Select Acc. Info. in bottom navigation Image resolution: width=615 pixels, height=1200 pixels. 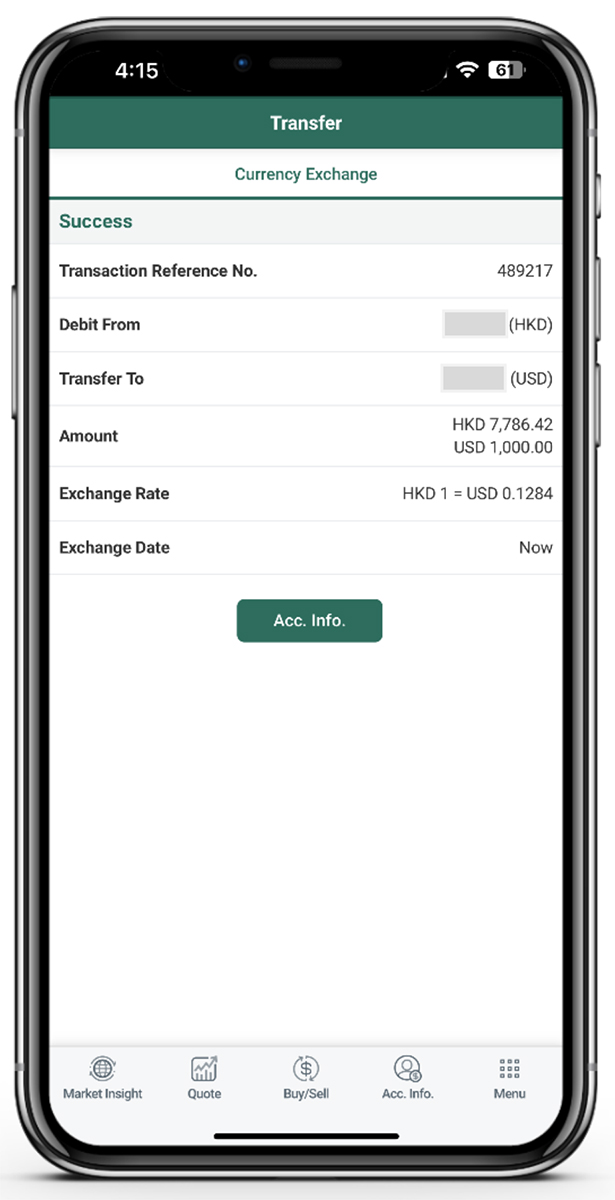coord(407,1078)
